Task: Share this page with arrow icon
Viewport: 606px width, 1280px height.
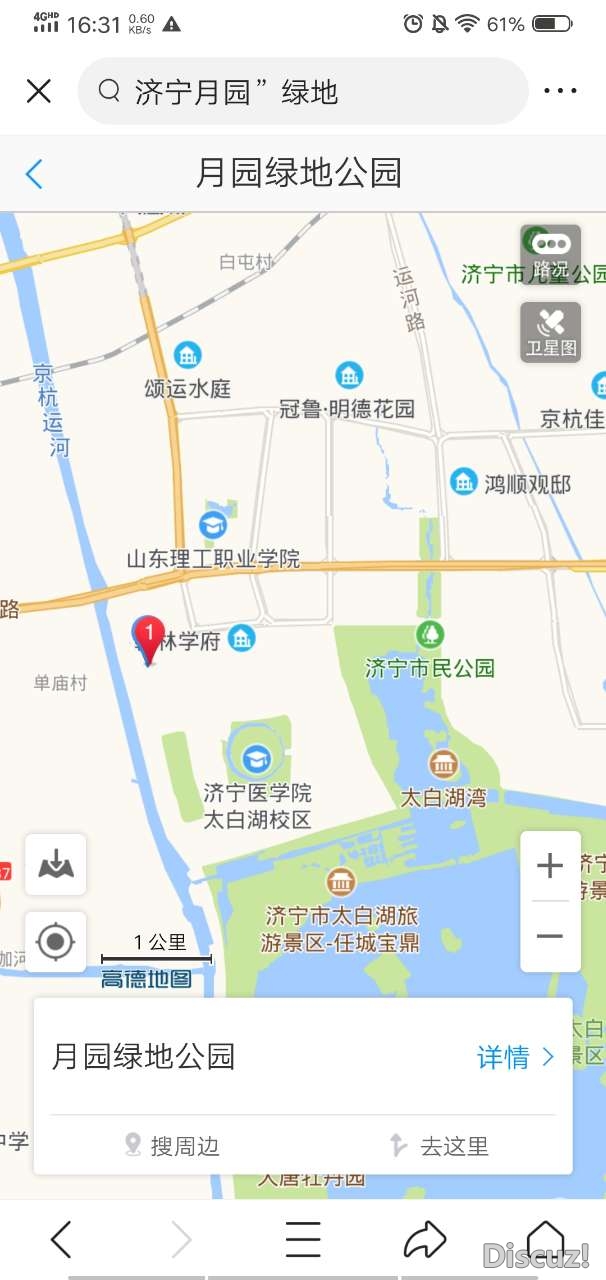Action: point(424,1240)
